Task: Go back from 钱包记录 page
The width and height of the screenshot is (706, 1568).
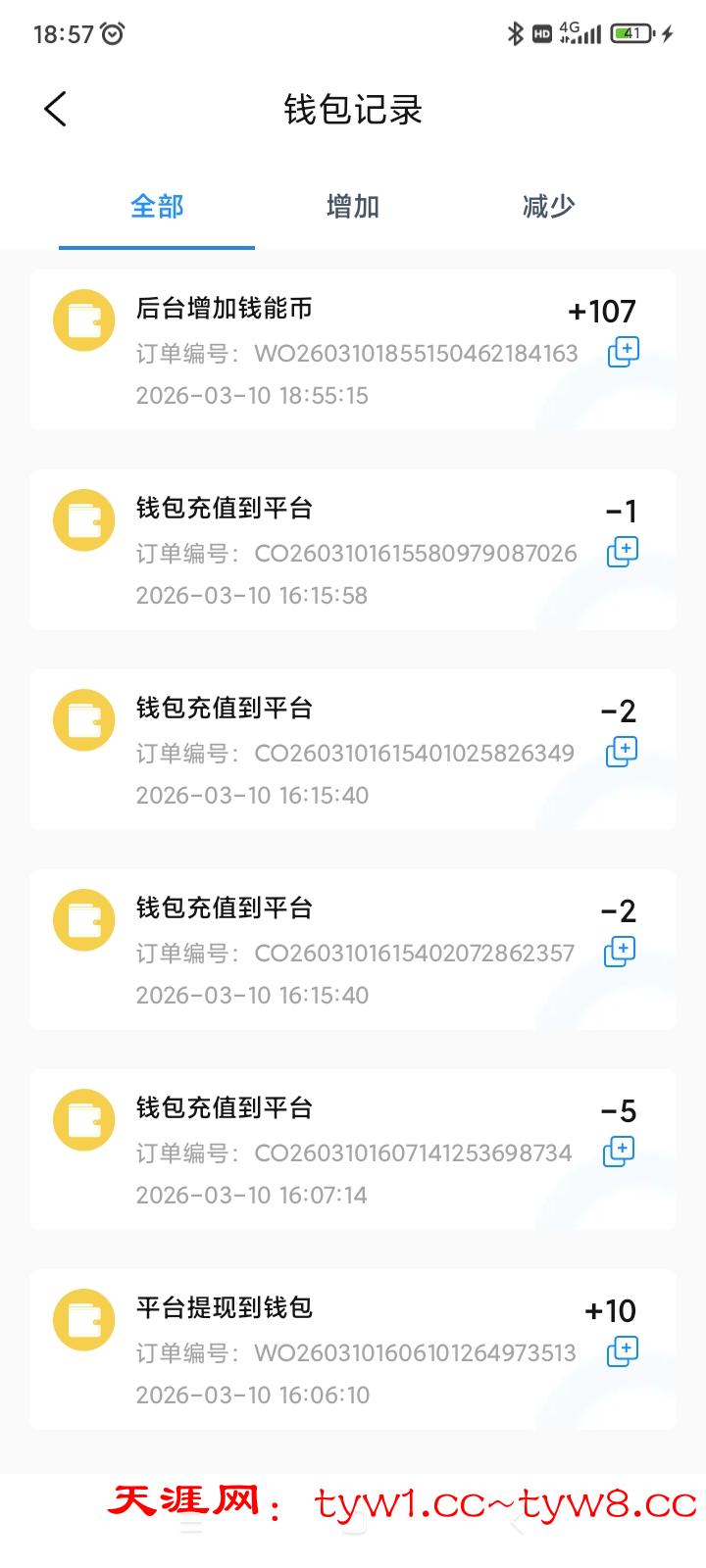Action: click(56, 109)
